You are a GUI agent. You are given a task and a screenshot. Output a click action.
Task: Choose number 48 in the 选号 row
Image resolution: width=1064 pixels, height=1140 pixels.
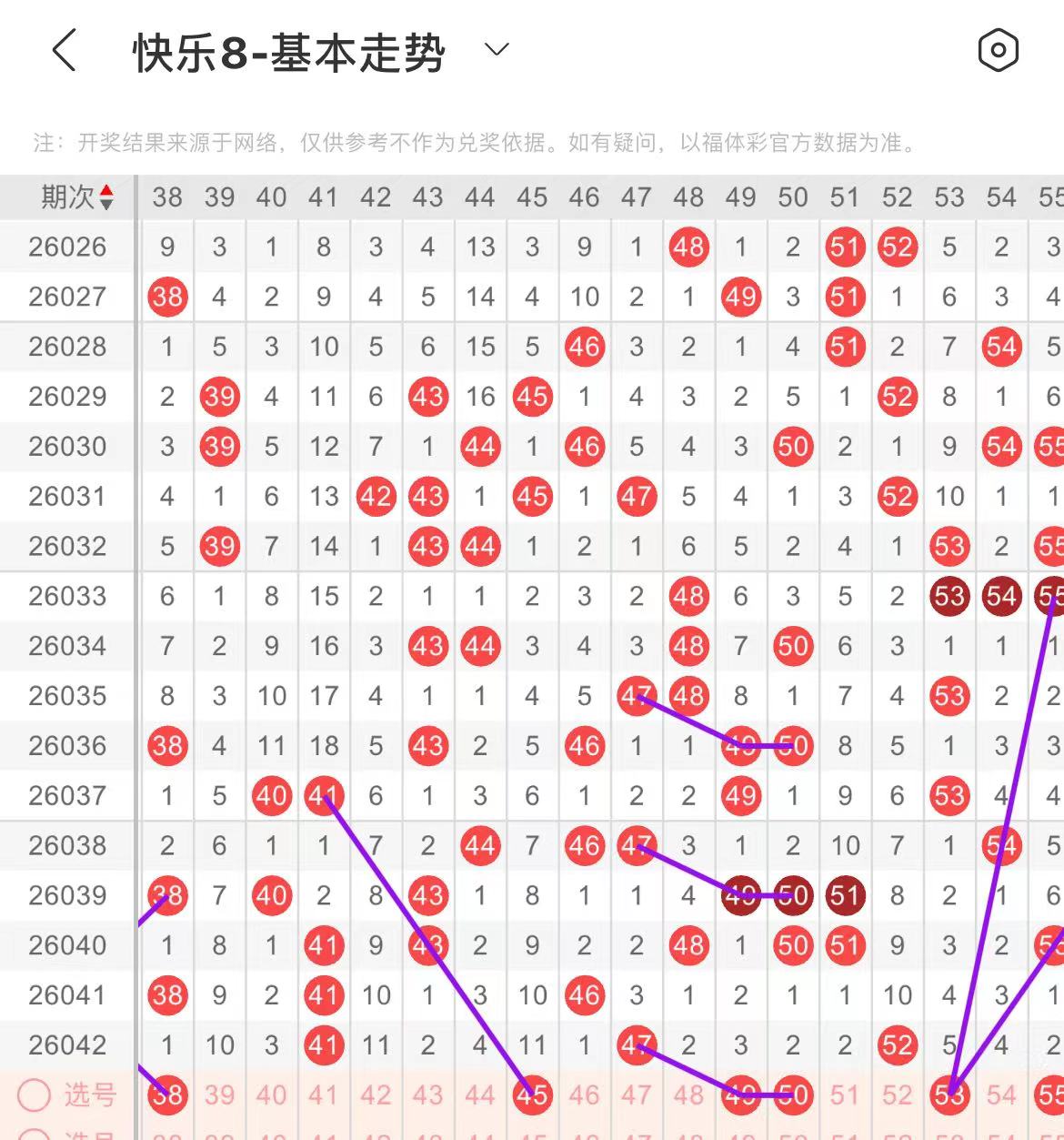pos(688,1095)
